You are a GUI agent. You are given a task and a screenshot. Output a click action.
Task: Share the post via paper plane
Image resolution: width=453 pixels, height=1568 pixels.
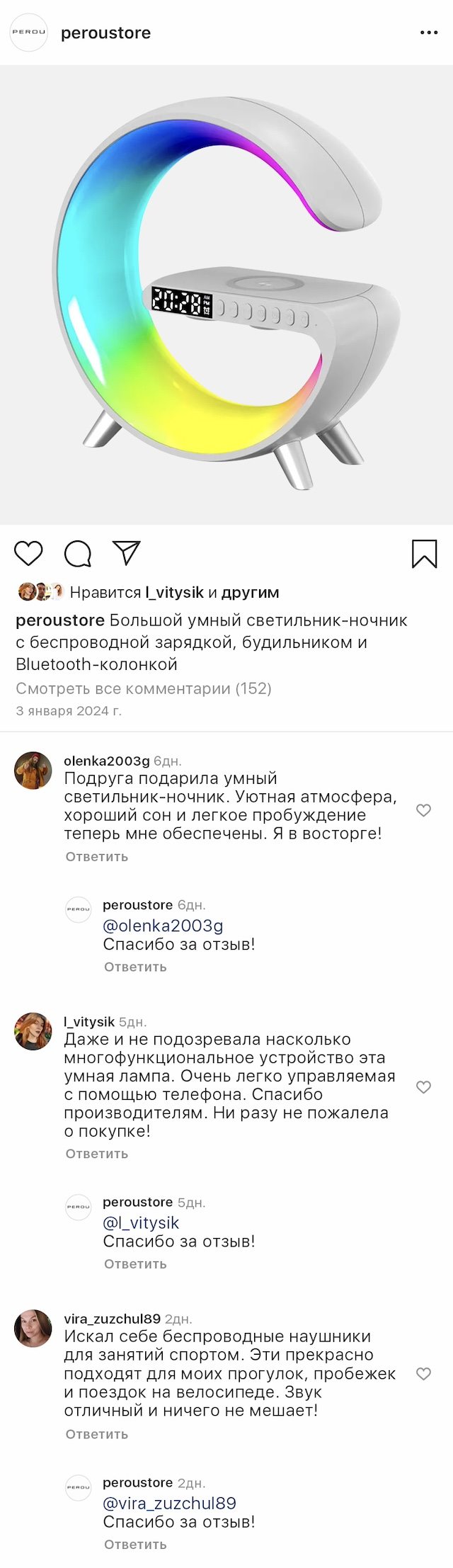tap(127, 552)
